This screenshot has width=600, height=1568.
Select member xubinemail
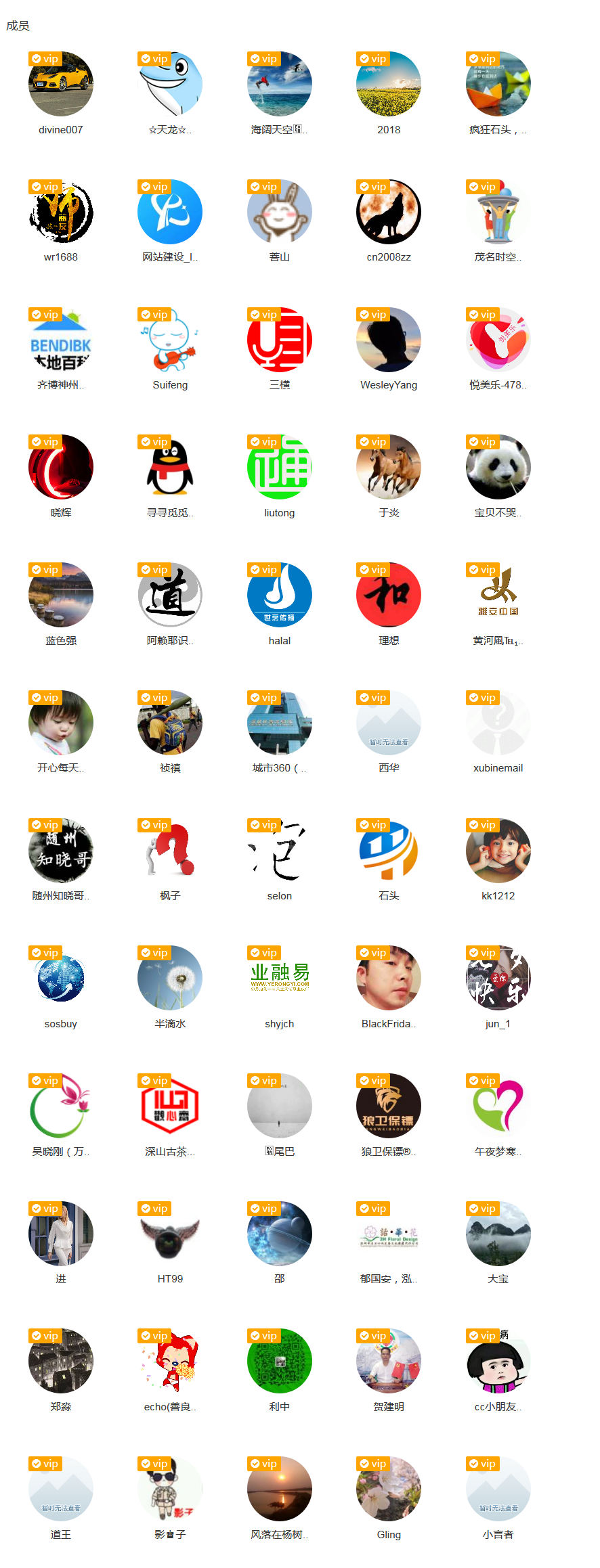pyautogui.click(x=498, y=723)
